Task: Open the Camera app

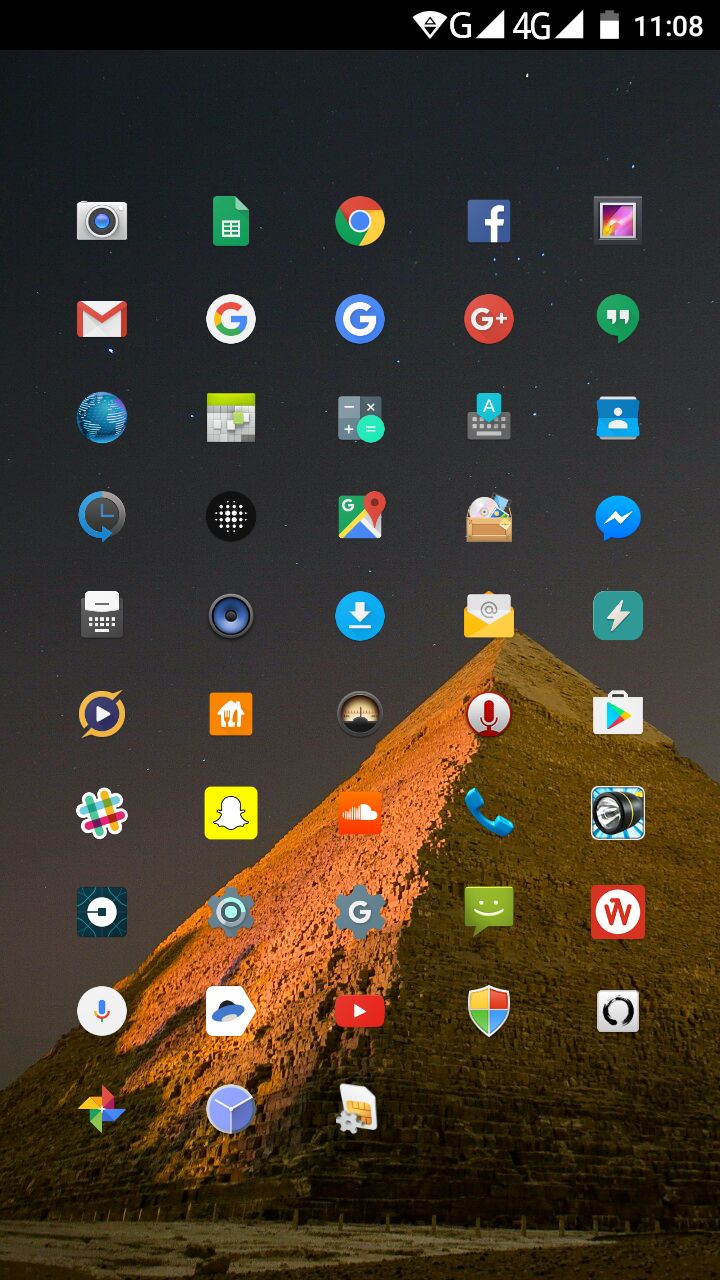Action: [102, 221]
